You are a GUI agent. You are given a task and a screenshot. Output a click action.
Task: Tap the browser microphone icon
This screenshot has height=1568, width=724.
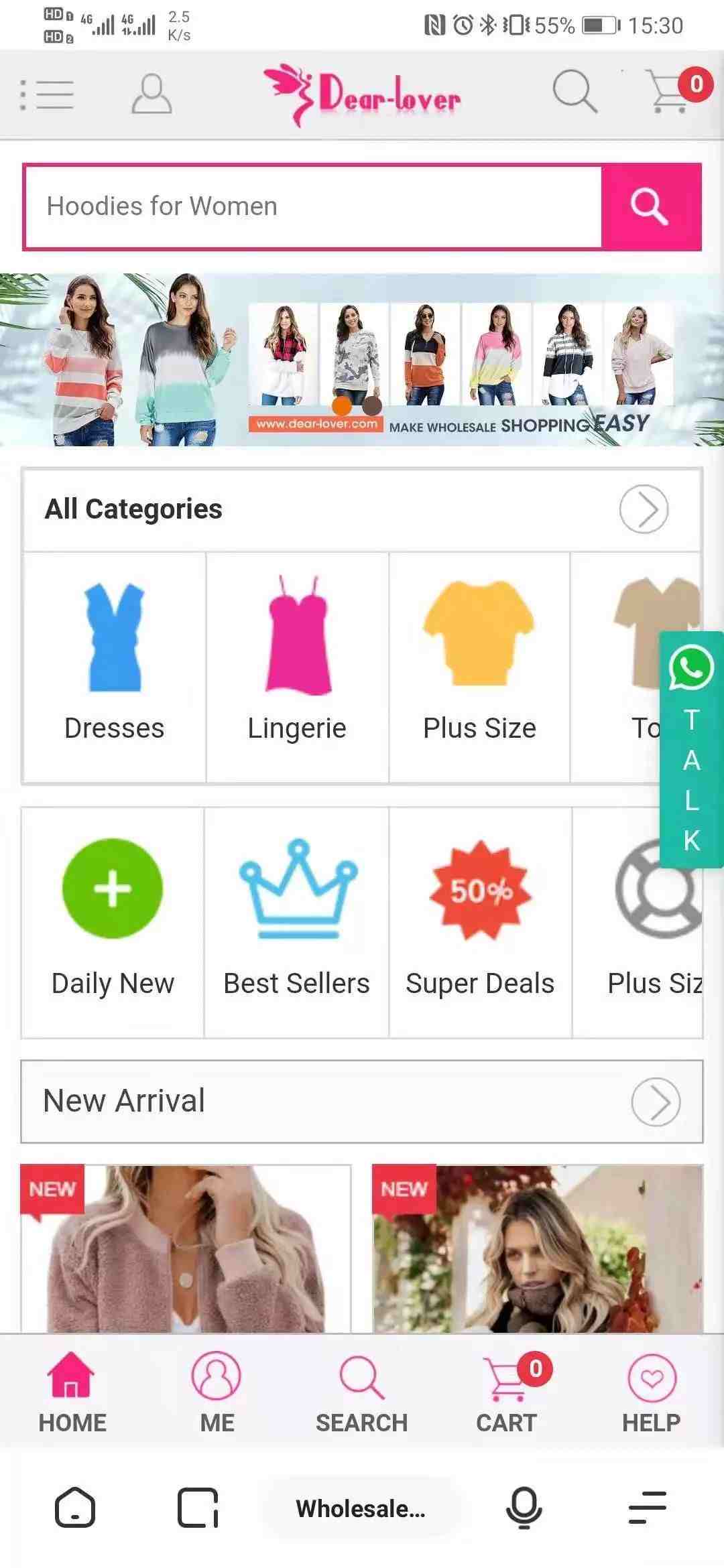[x=524, y=1508]
